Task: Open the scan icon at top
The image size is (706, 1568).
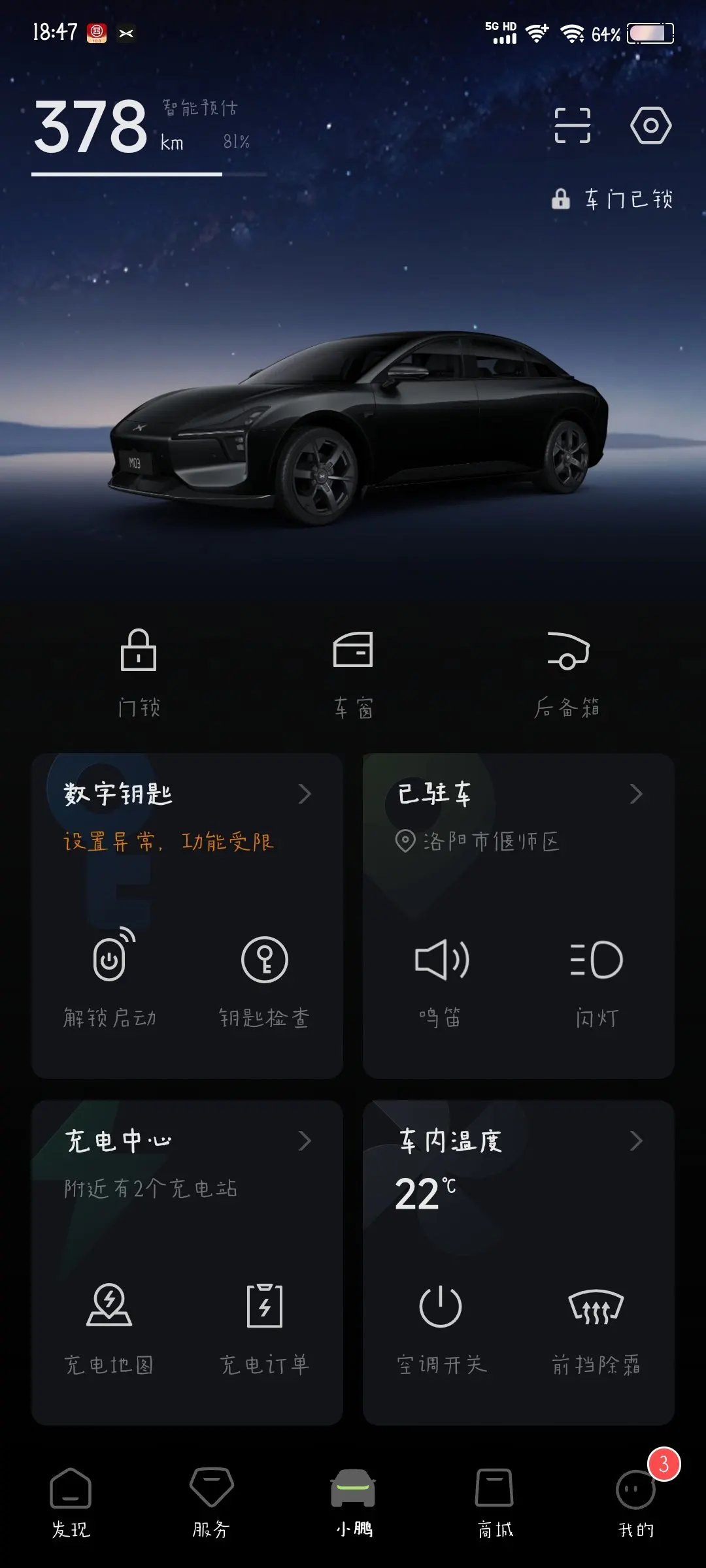Action: click(572, 125)
